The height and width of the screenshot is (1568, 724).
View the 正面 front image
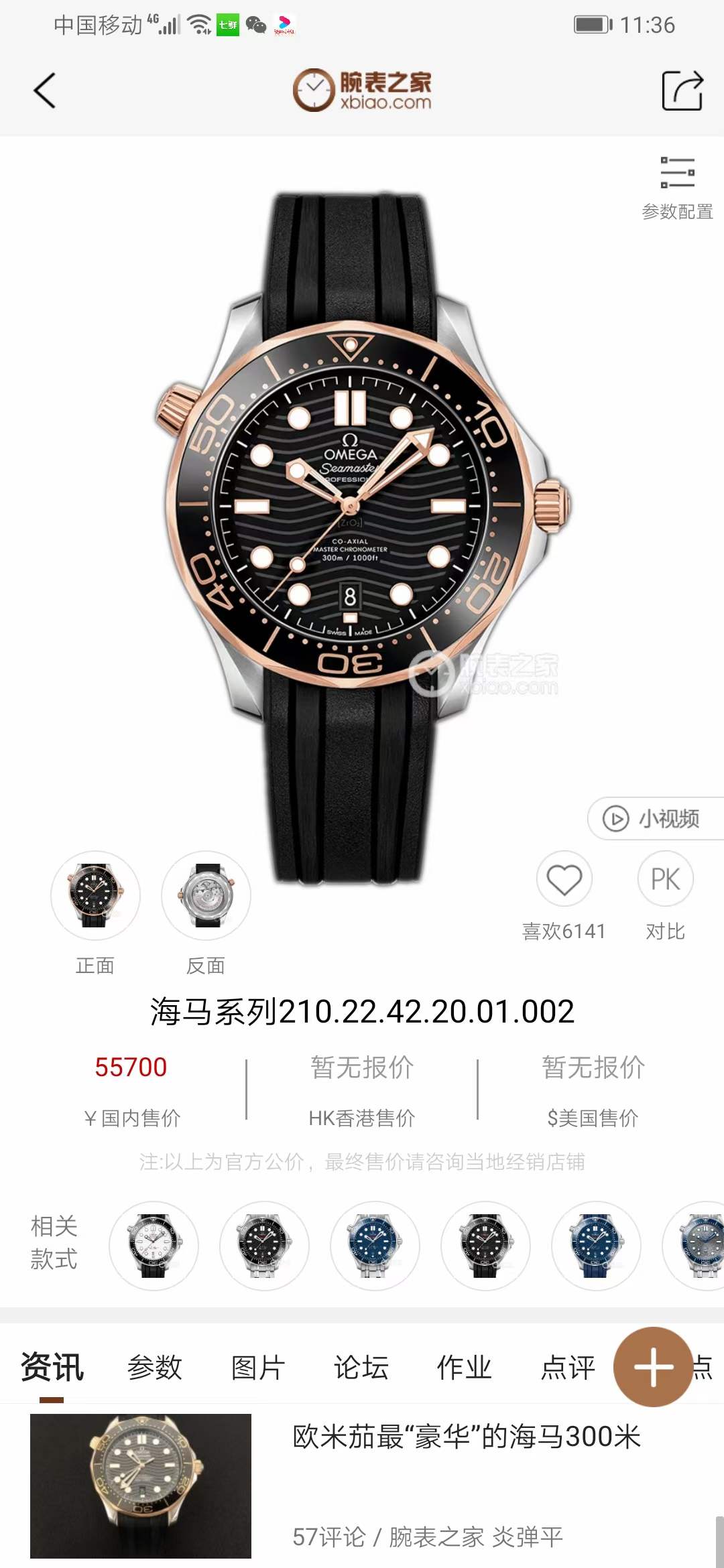point(95,895)
